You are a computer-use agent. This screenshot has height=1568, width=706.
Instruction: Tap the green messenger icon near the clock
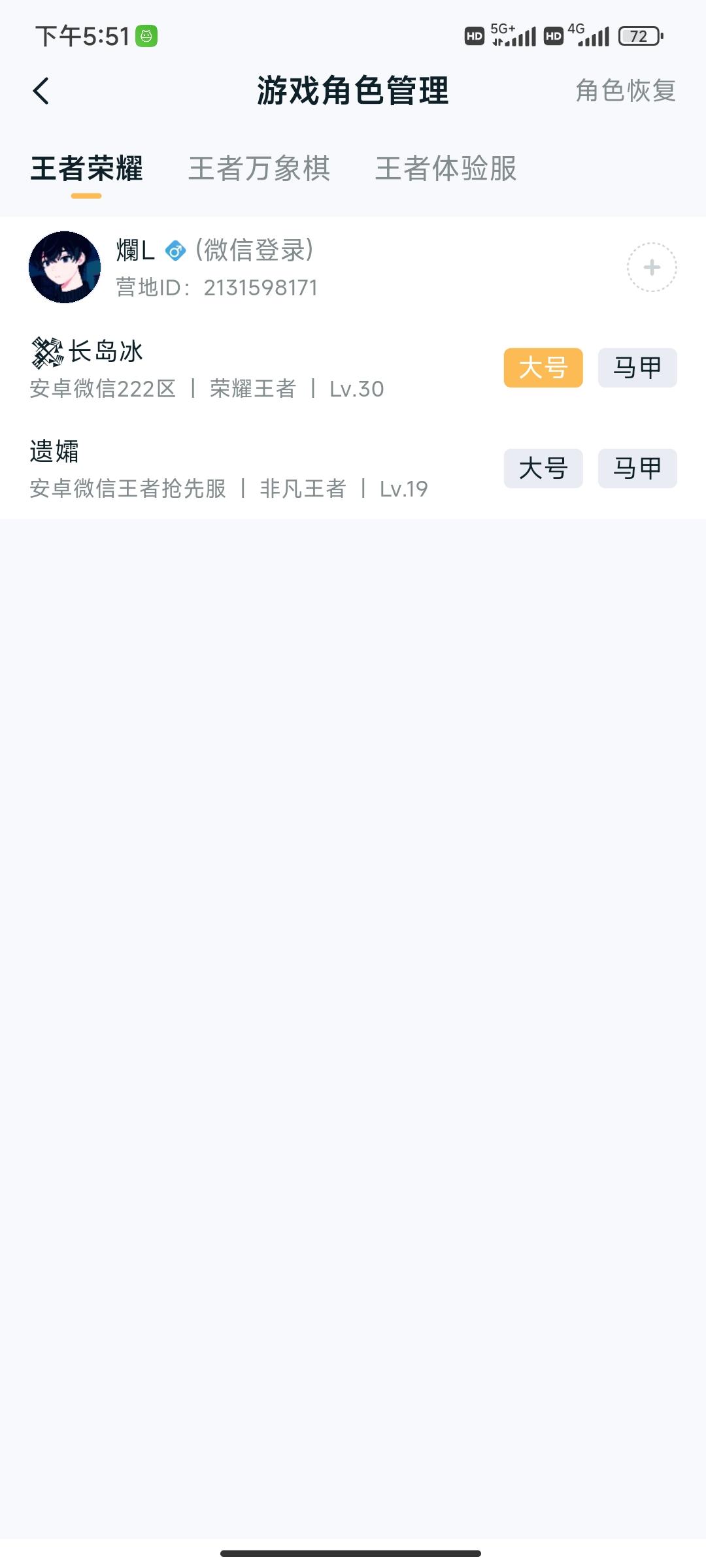pos(147,36)
